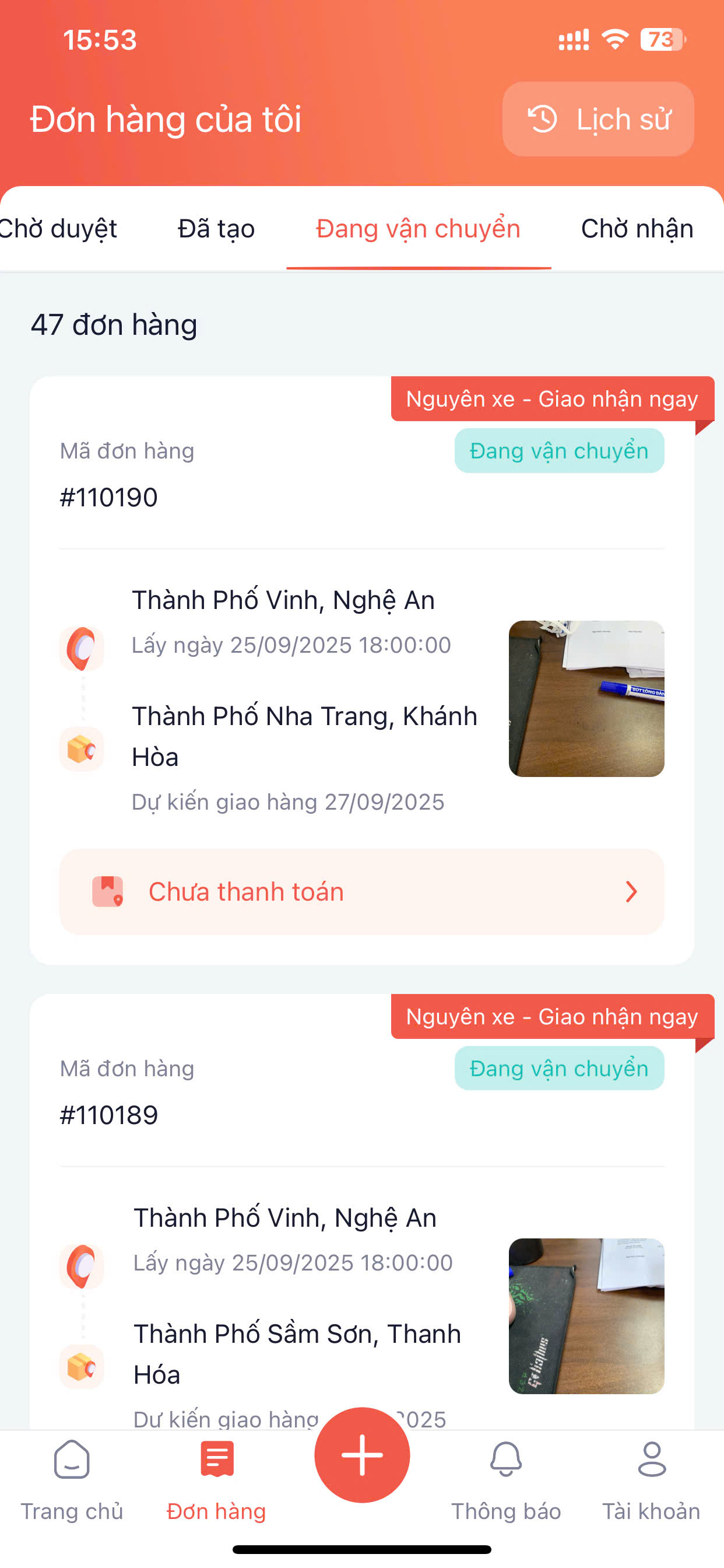Switch to the Chờ duyệt tab

pos(58,229)
